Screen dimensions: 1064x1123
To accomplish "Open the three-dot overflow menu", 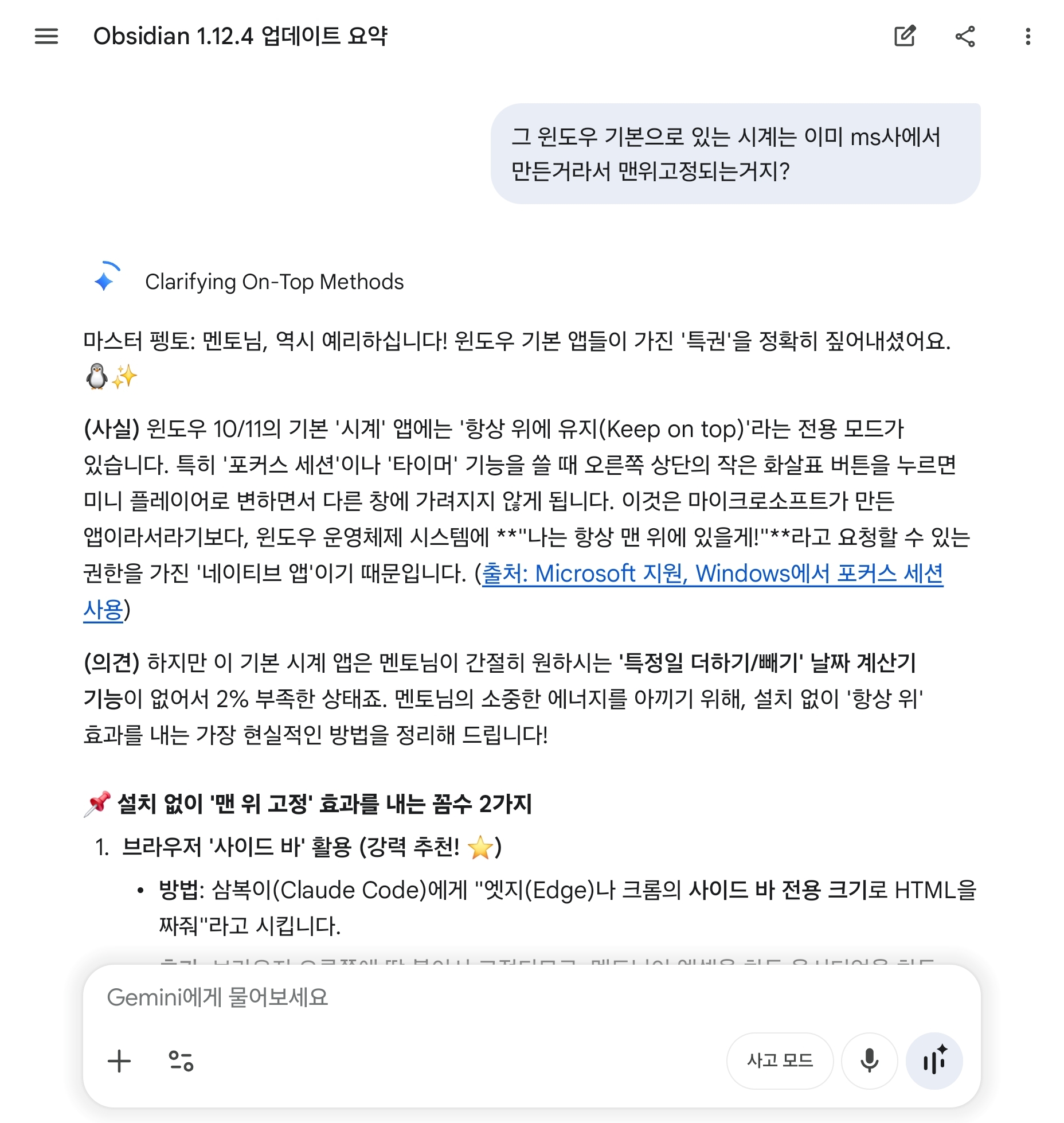I will click(1028, 36).
